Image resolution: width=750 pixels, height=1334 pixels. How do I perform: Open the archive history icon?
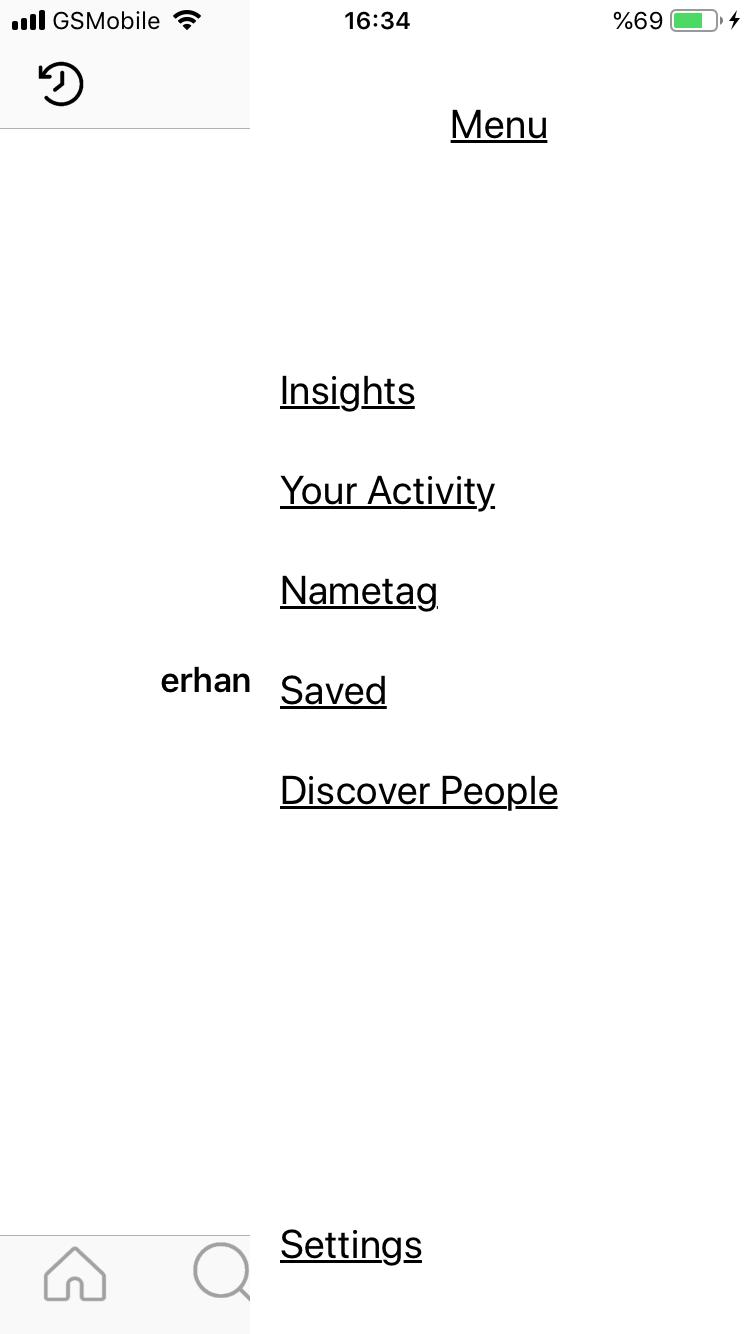(x=61, y=84)
